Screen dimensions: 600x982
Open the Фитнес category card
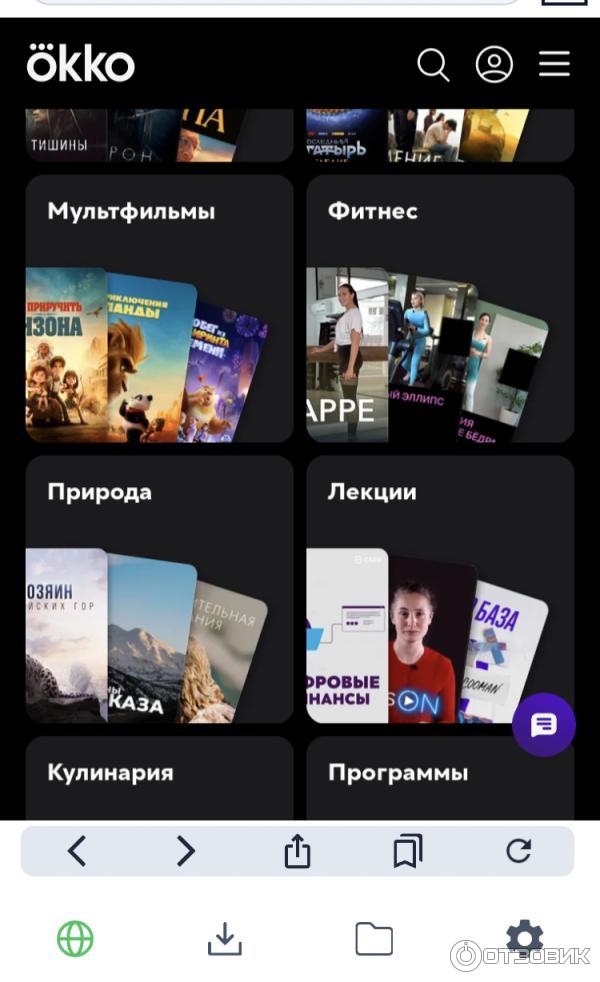[x=440, y=309]
